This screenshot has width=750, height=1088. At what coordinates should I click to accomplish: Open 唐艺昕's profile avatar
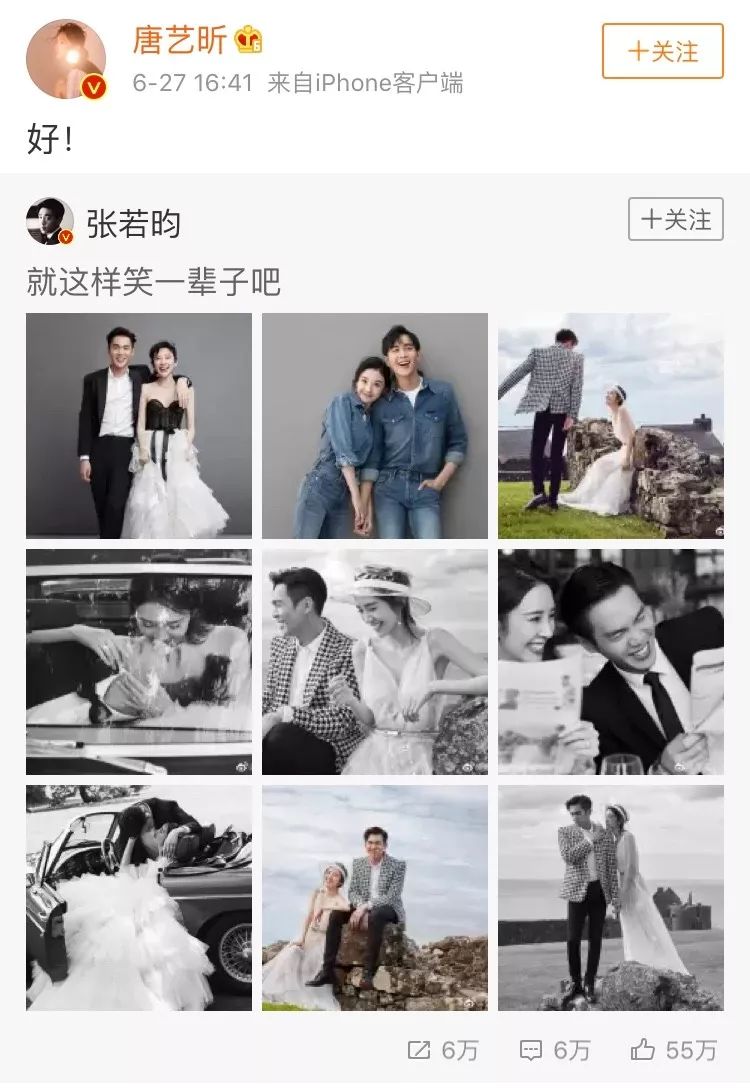pos(66,60)
